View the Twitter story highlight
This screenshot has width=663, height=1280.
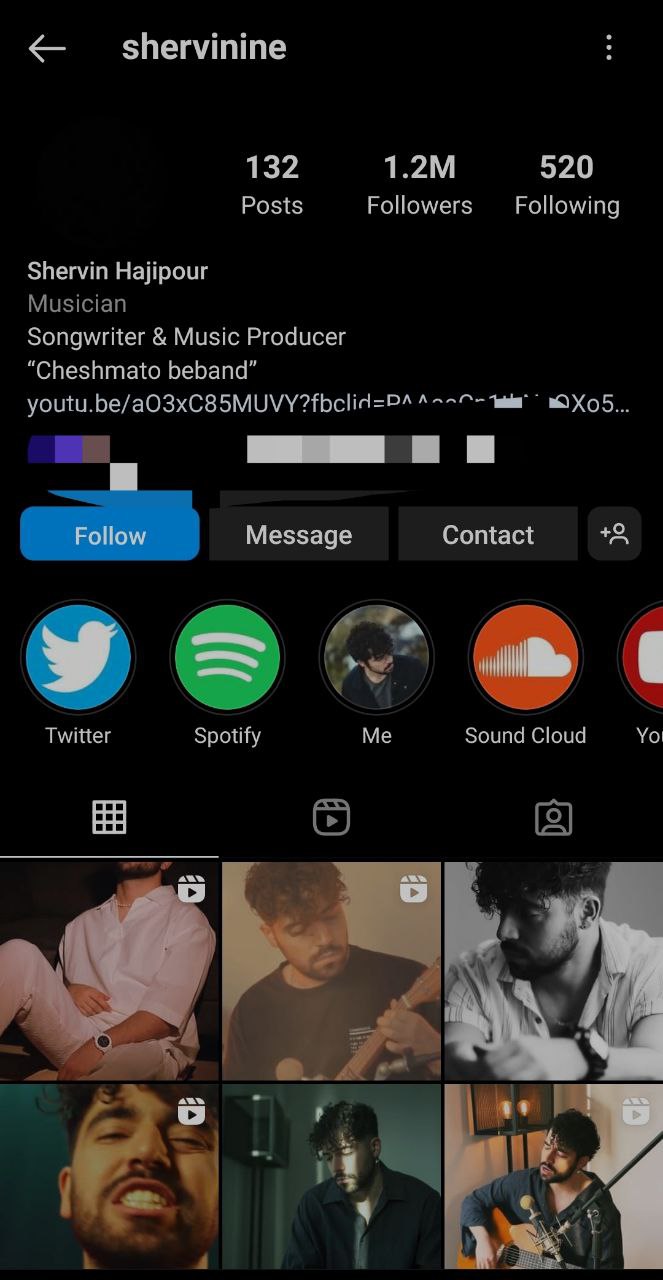coord(78,658)
